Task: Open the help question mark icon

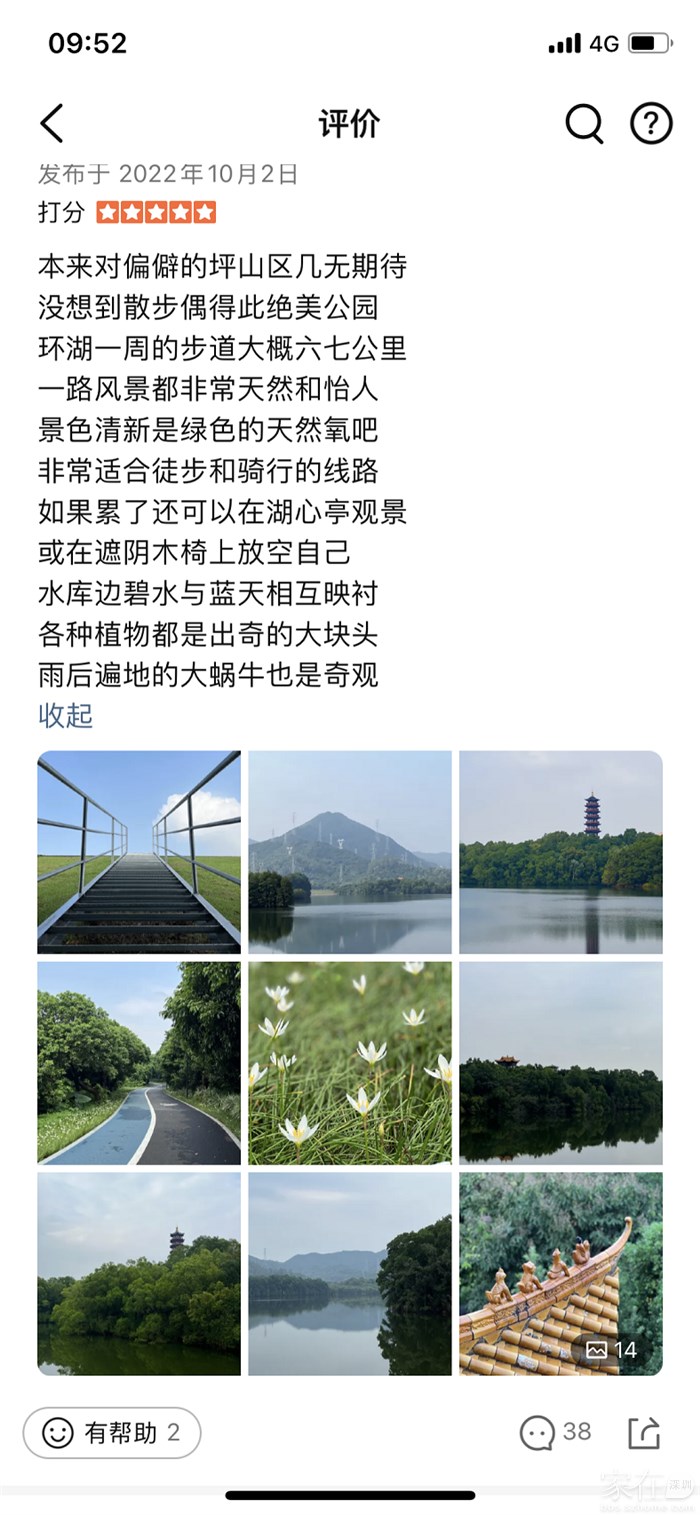Action: coord(650,124)
